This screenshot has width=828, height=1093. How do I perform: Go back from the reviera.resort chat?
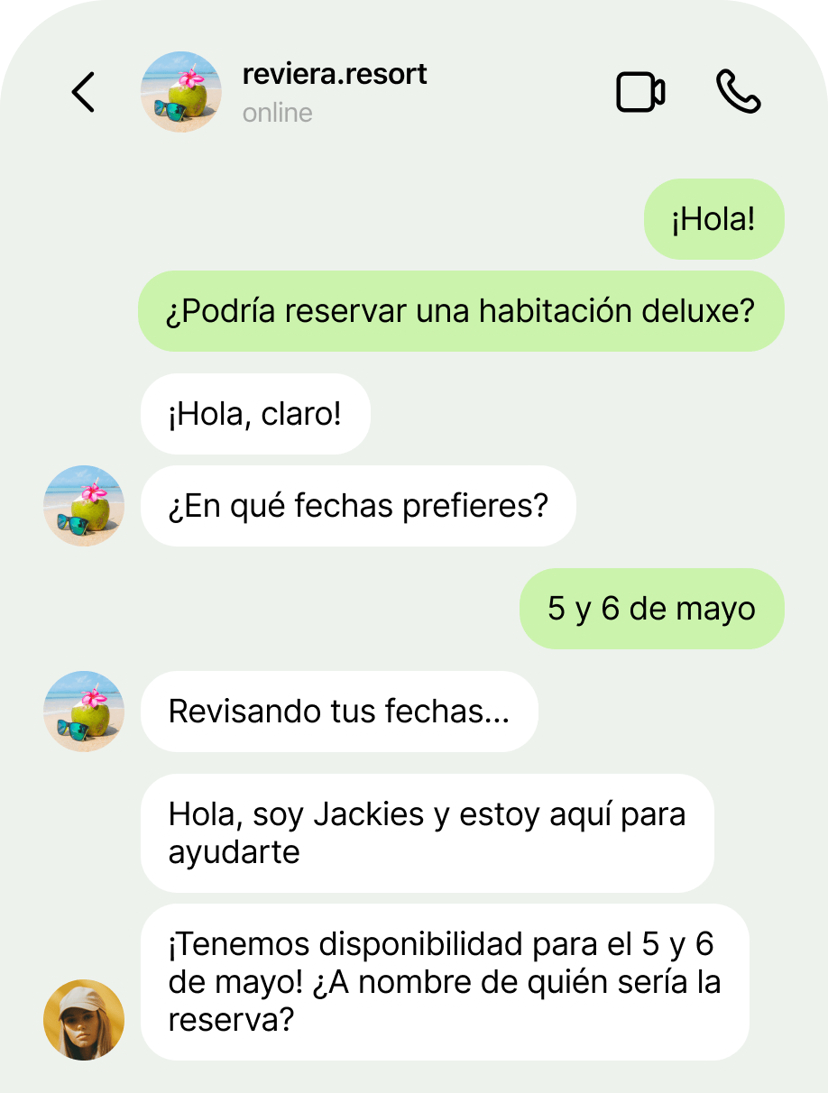[84, 93]
